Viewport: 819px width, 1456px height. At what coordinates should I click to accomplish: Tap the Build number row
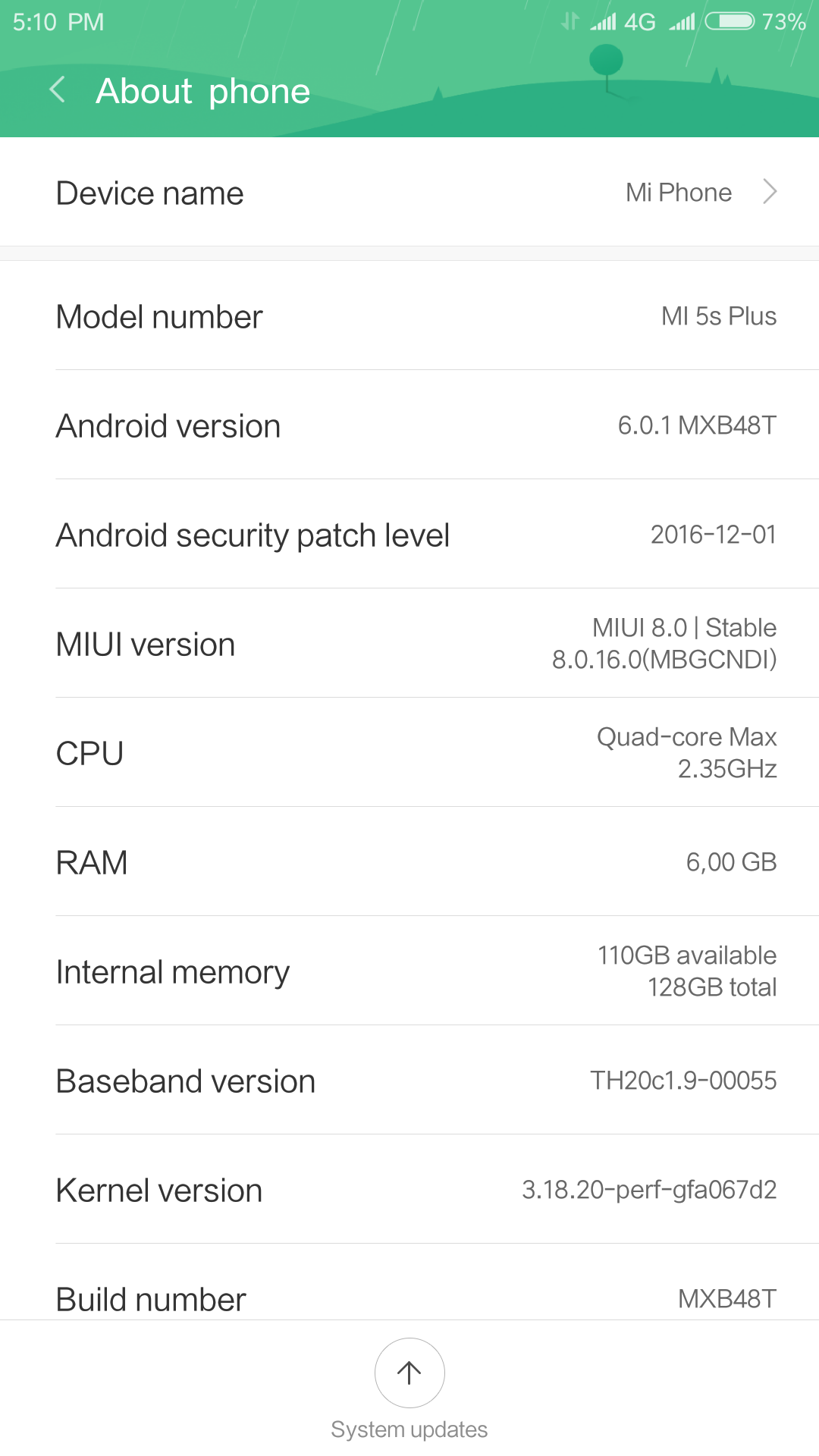(x=409, y=1282)
